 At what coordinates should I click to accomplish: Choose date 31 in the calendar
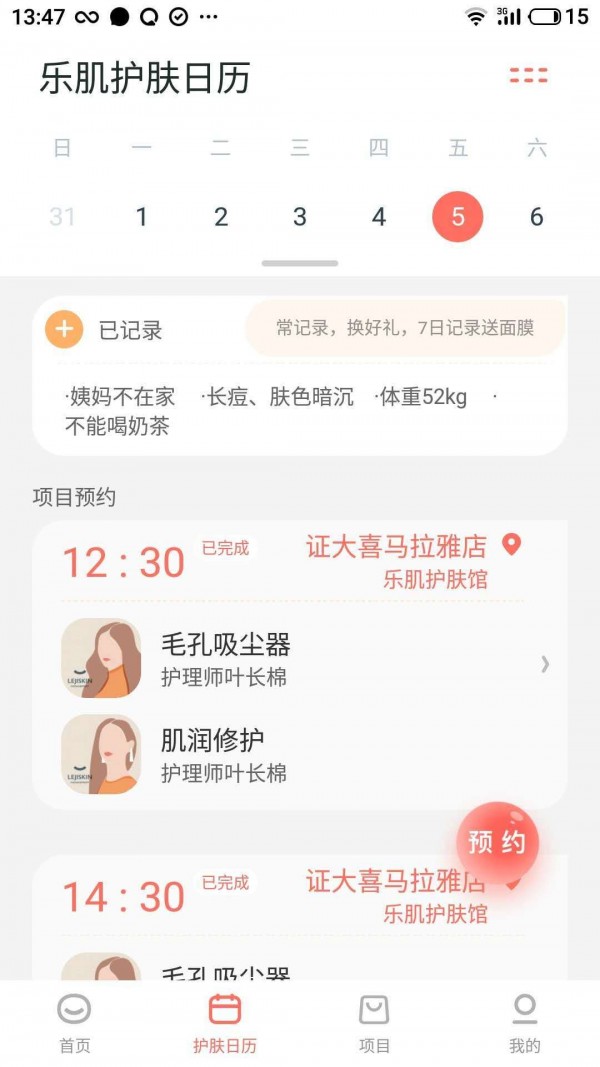(62, 217)
